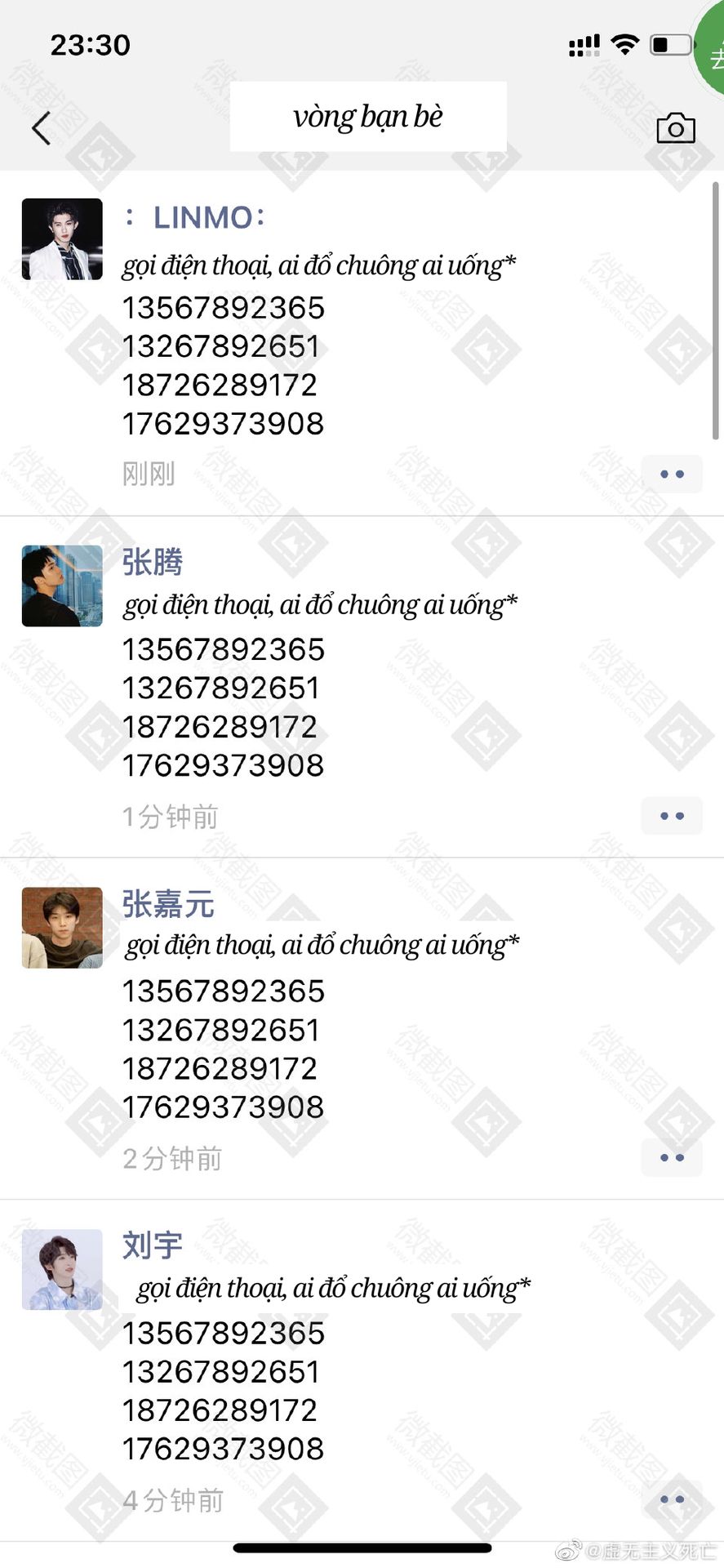Open 张腾's avatar picture
Screen dimensions: 724x1568
tap(62, 586)
